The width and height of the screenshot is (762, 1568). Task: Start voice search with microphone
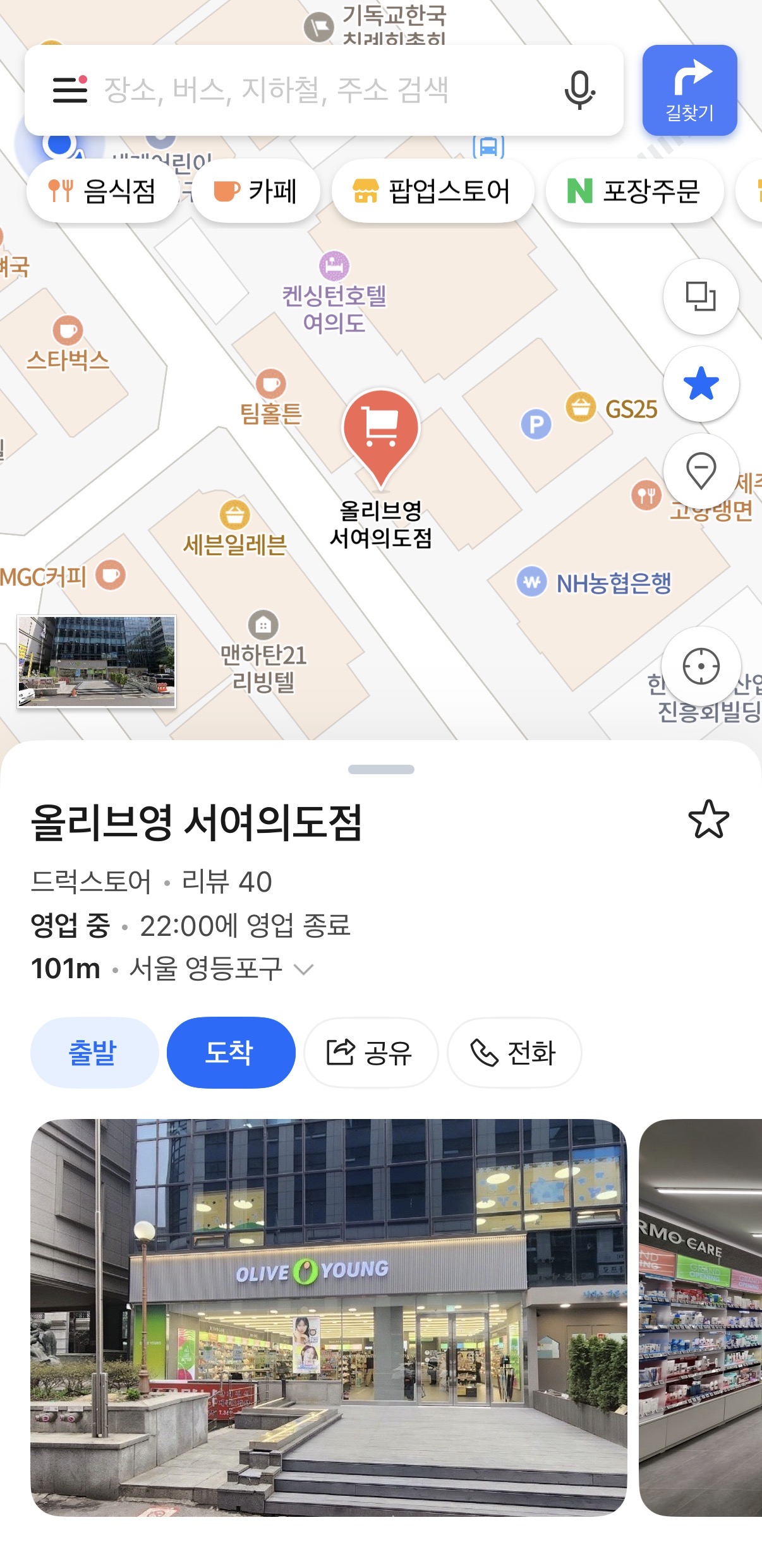(579, 90)
